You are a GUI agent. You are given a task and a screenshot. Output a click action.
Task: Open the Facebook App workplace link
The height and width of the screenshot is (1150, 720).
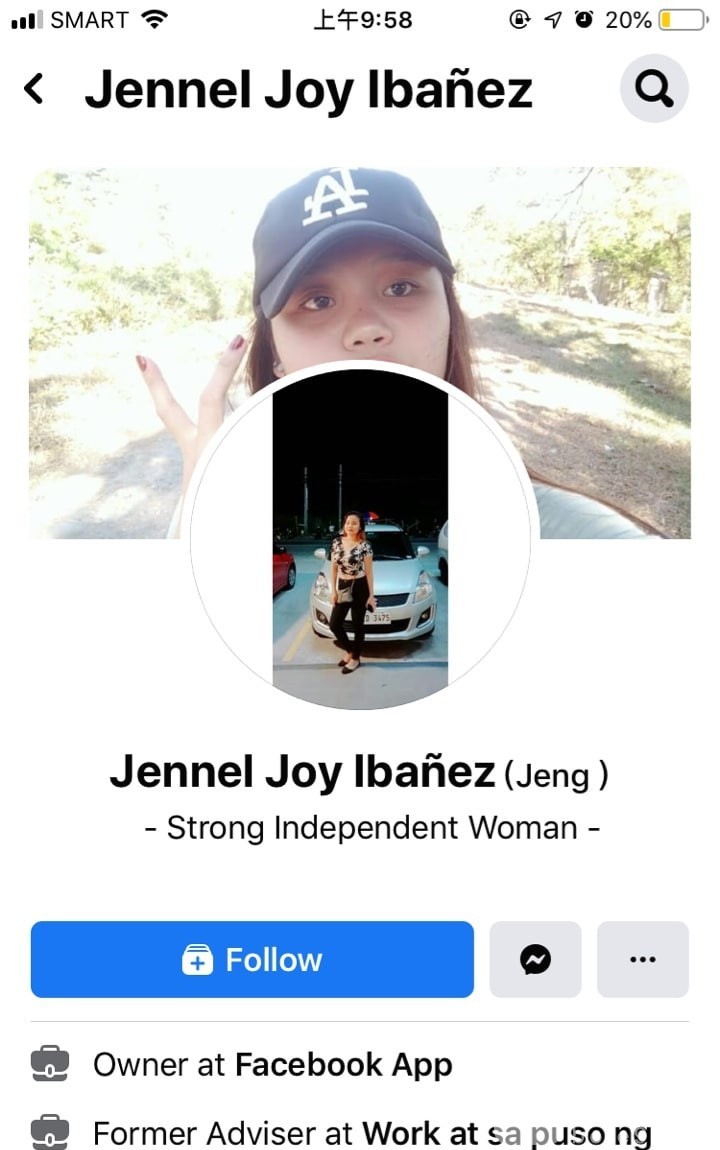[x=343, y=1065]
